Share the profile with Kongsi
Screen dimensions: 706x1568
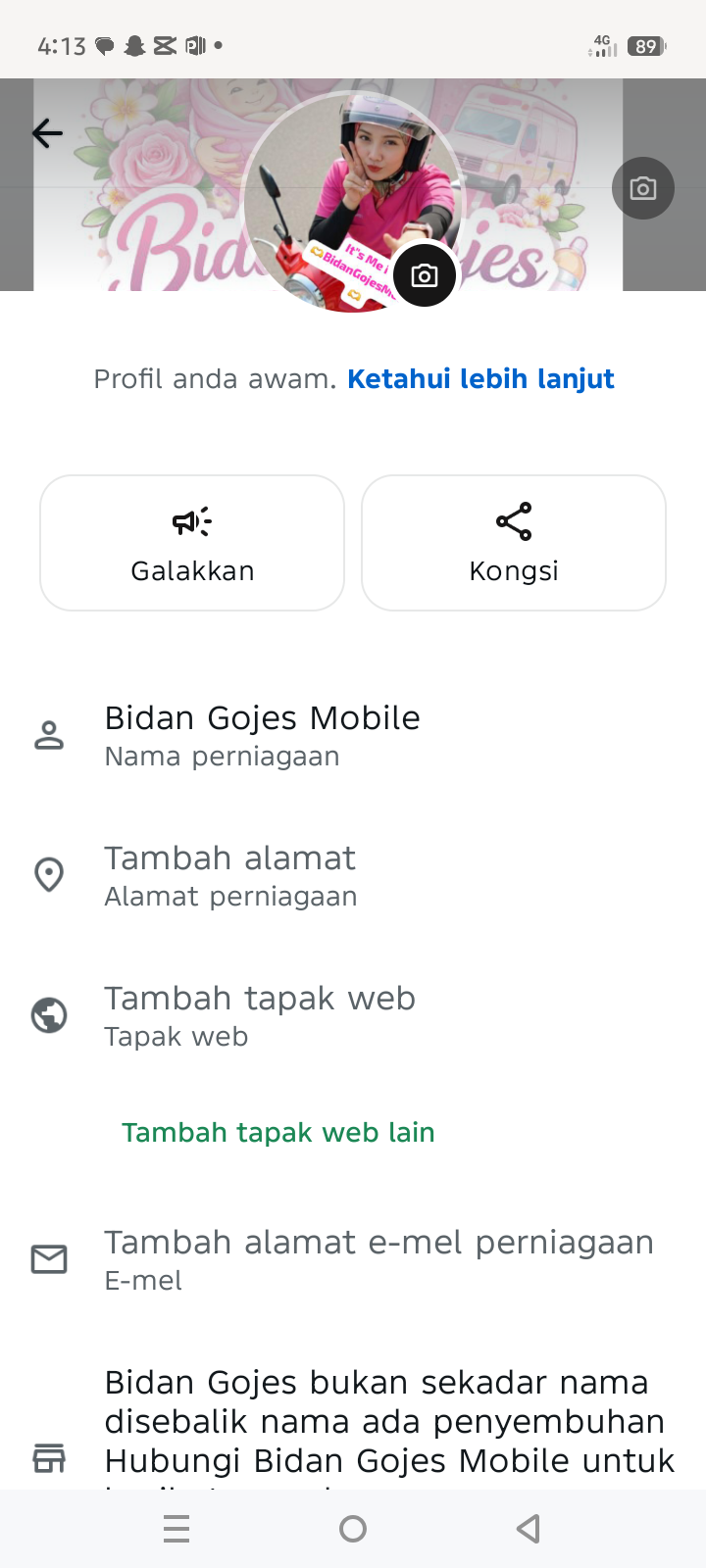point(514,543)
